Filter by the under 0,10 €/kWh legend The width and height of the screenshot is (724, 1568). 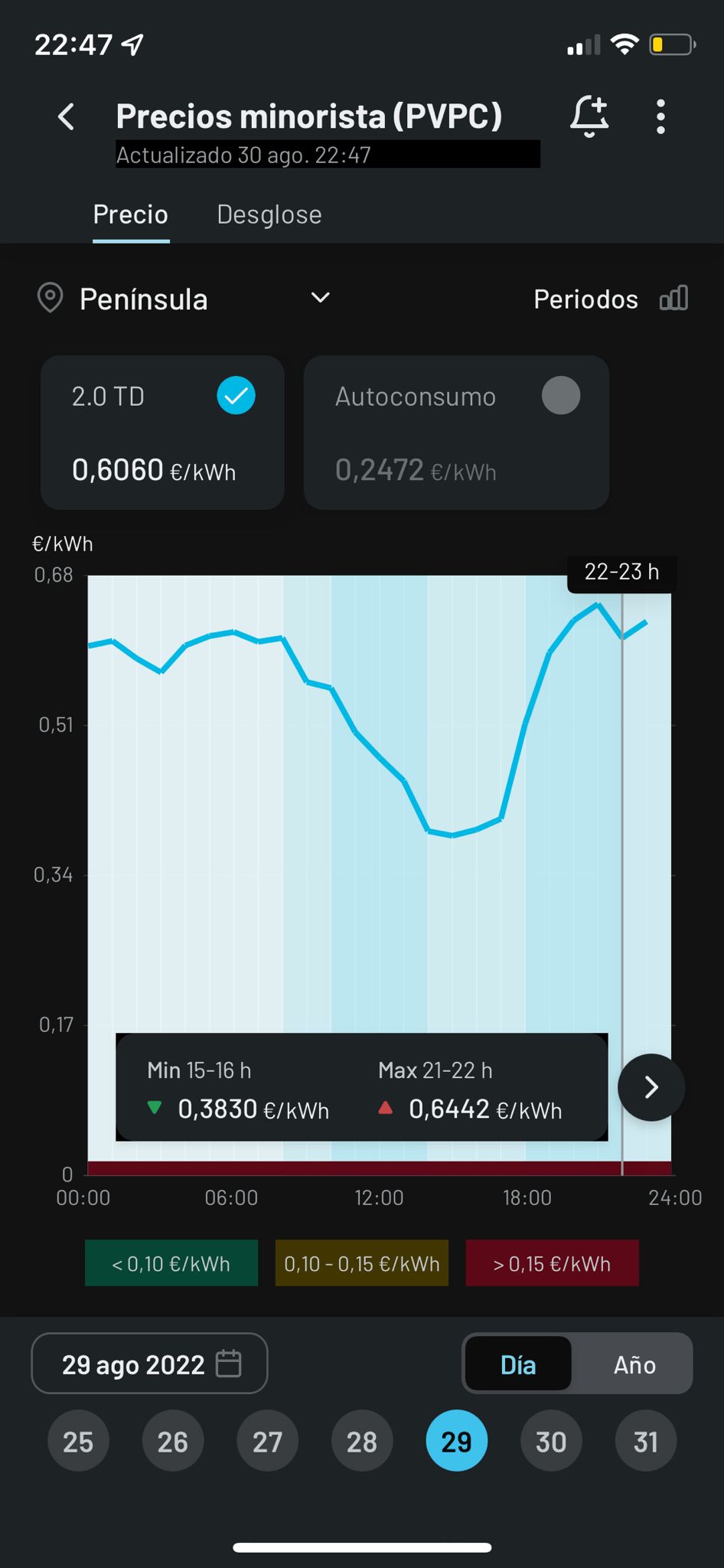171,1263
